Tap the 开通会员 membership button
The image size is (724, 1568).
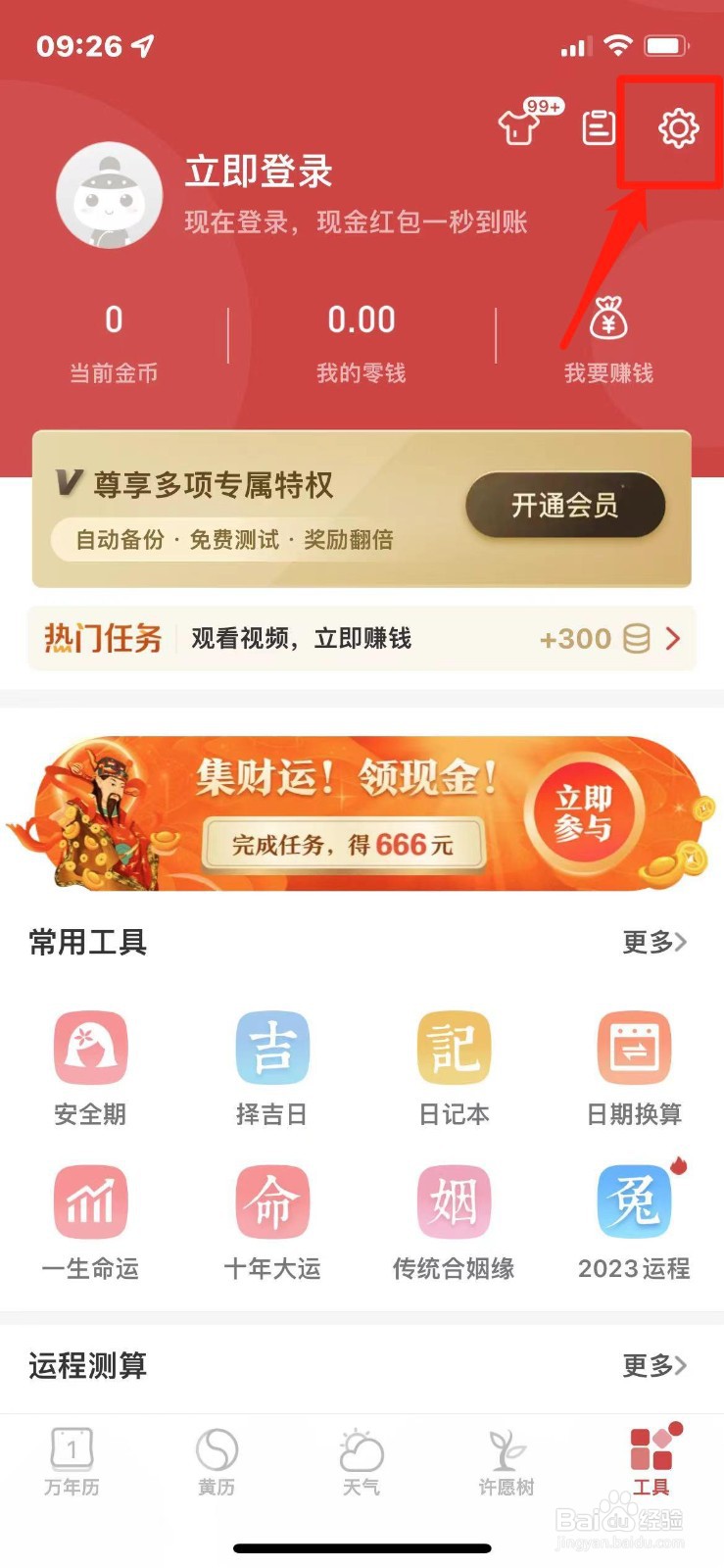pyautogui.click(x=566, y=504)
